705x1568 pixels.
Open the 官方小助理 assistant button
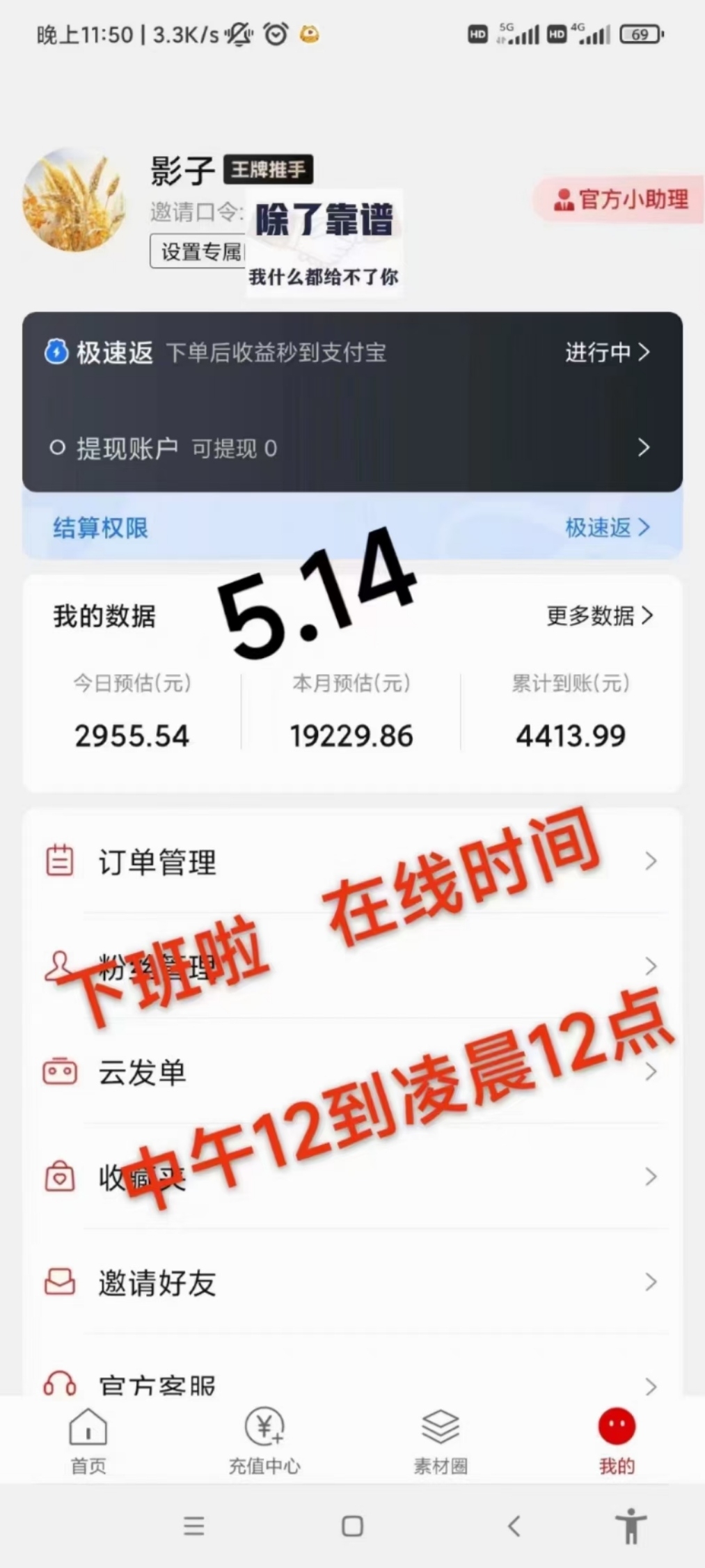(x=619, y=200)
